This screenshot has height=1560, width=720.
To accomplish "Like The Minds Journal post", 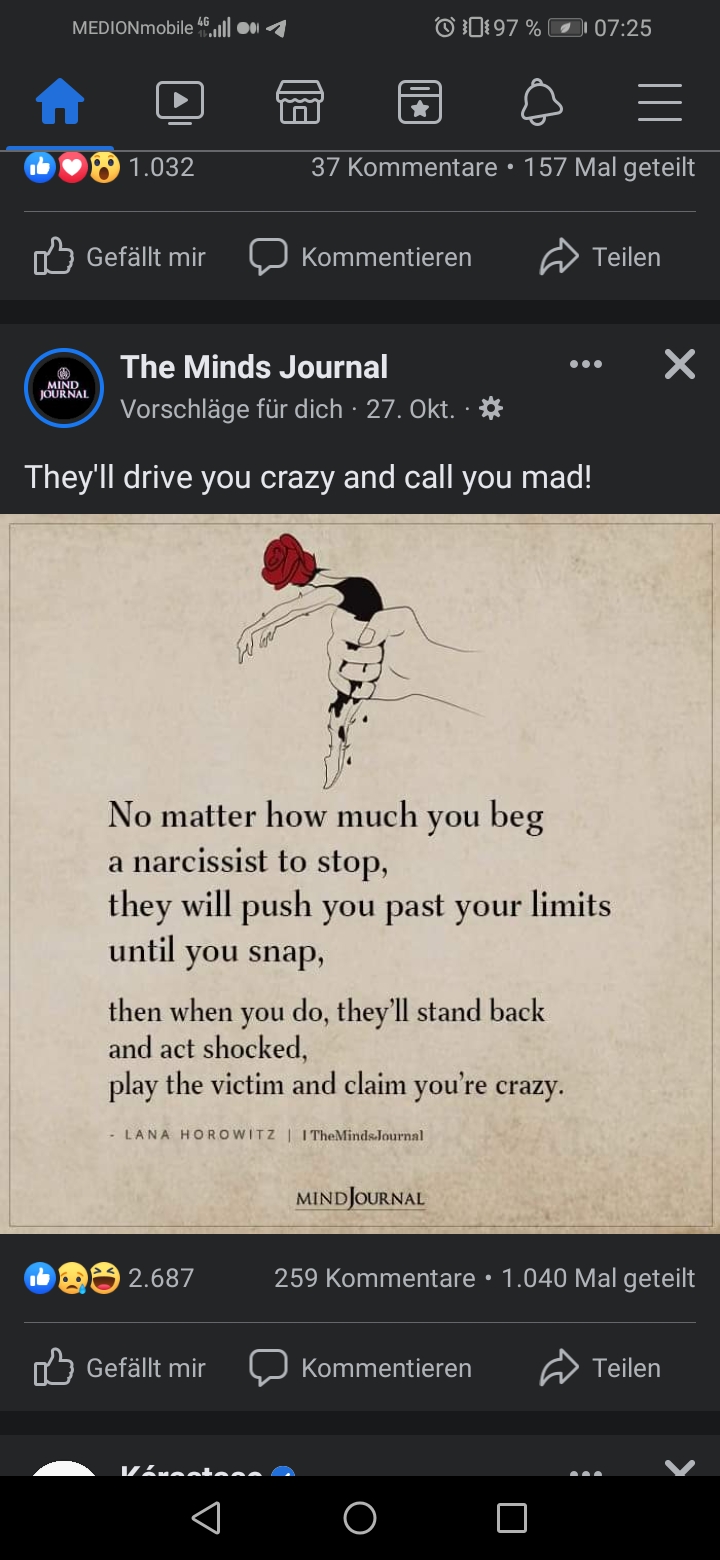I will pos(120,1367).
